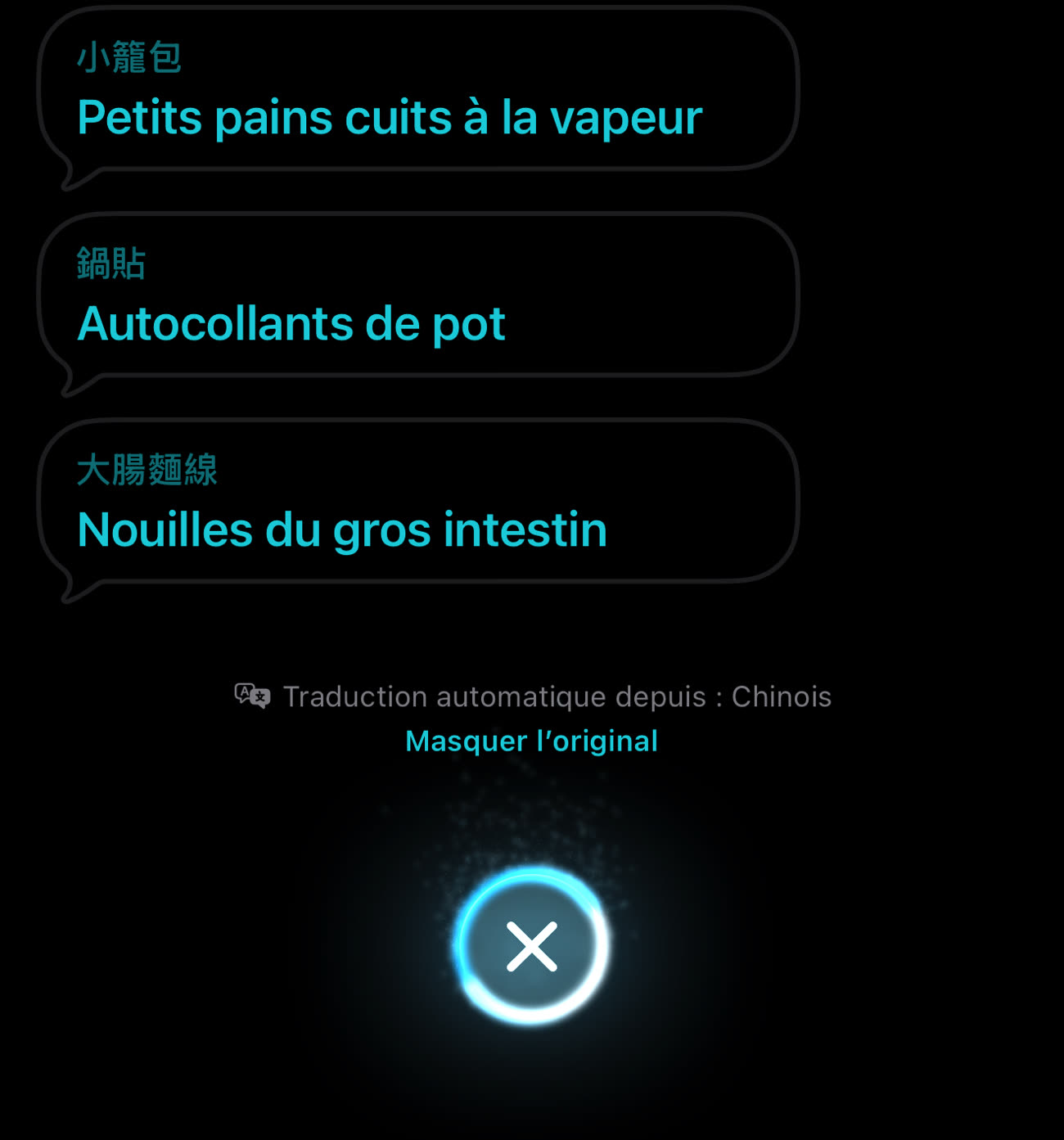
Task: Select the Nouilles du gros intestin bubble
Action: click(417, 503)
